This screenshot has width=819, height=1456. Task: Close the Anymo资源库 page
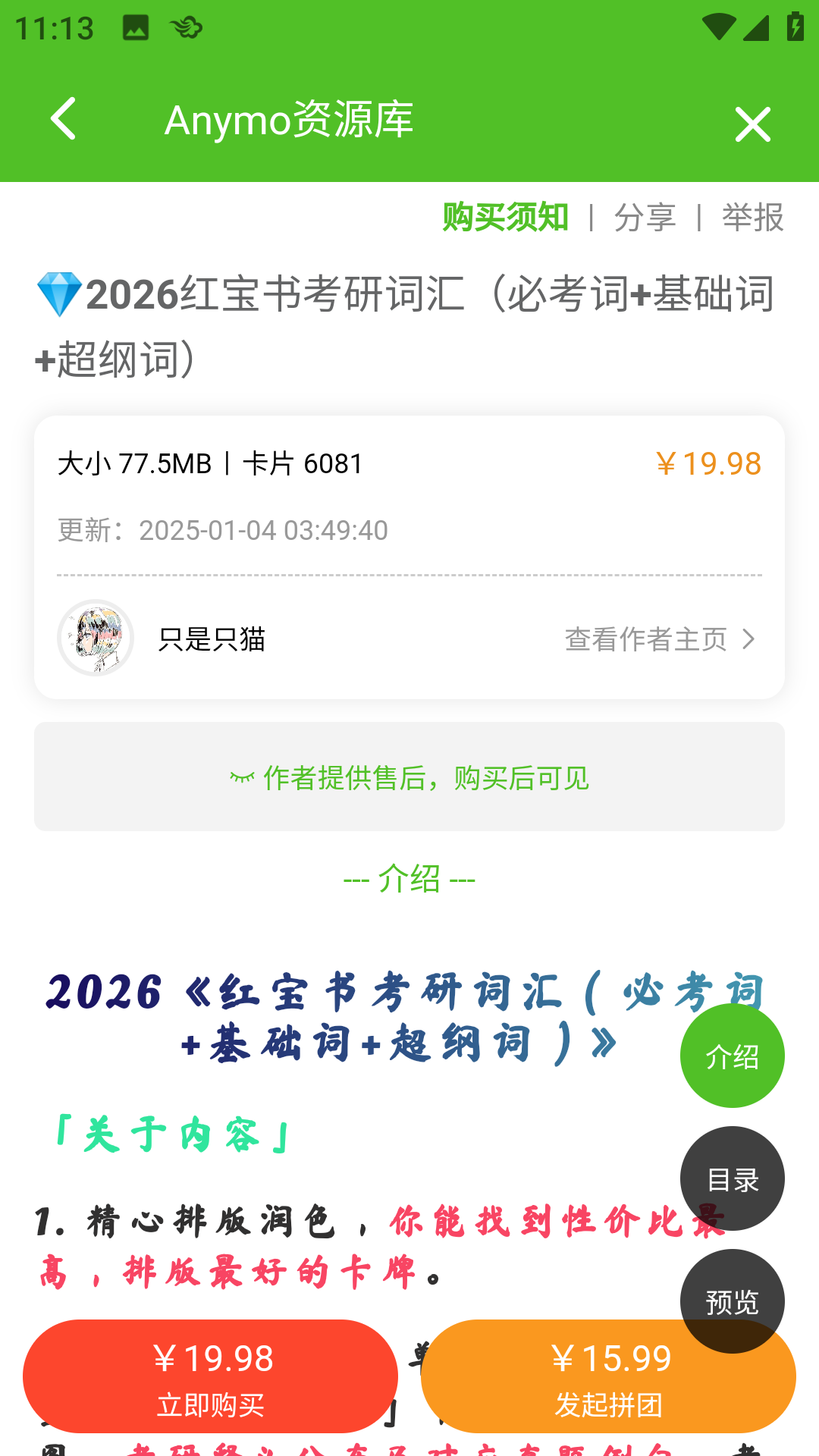752,124
